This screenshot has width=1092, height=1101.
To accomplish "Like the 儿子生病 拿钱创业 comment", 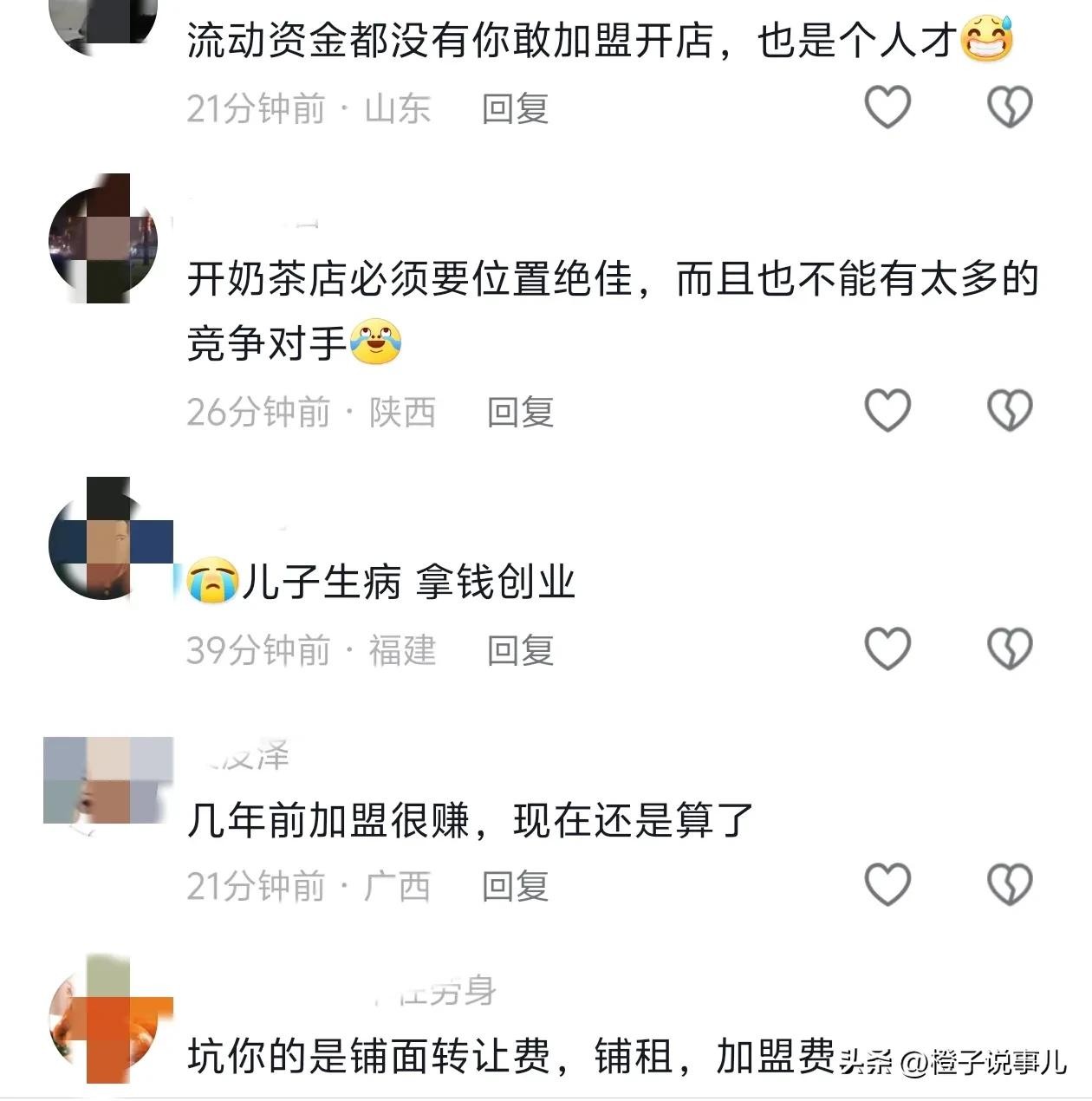I will tap(887, 649).
